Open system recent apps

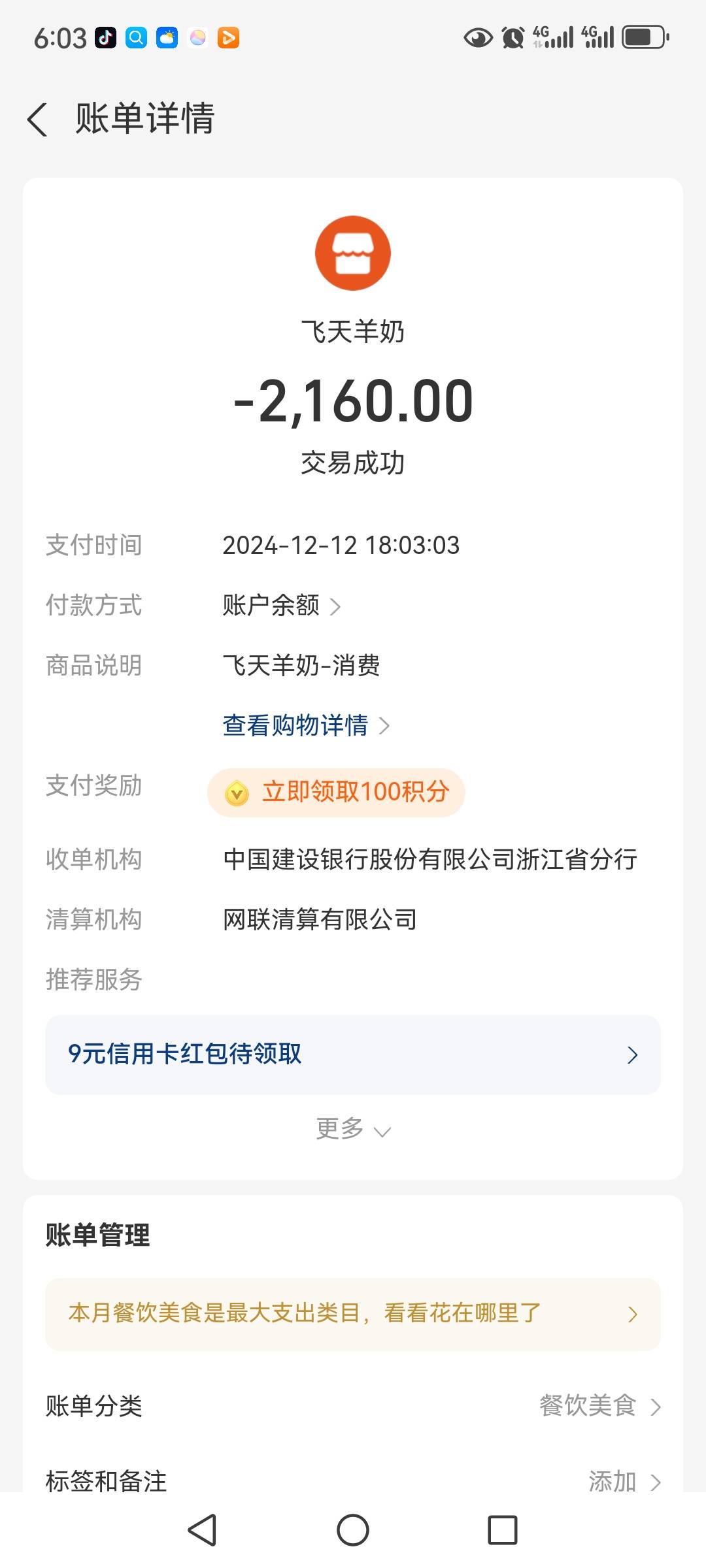coord(502,1530)
